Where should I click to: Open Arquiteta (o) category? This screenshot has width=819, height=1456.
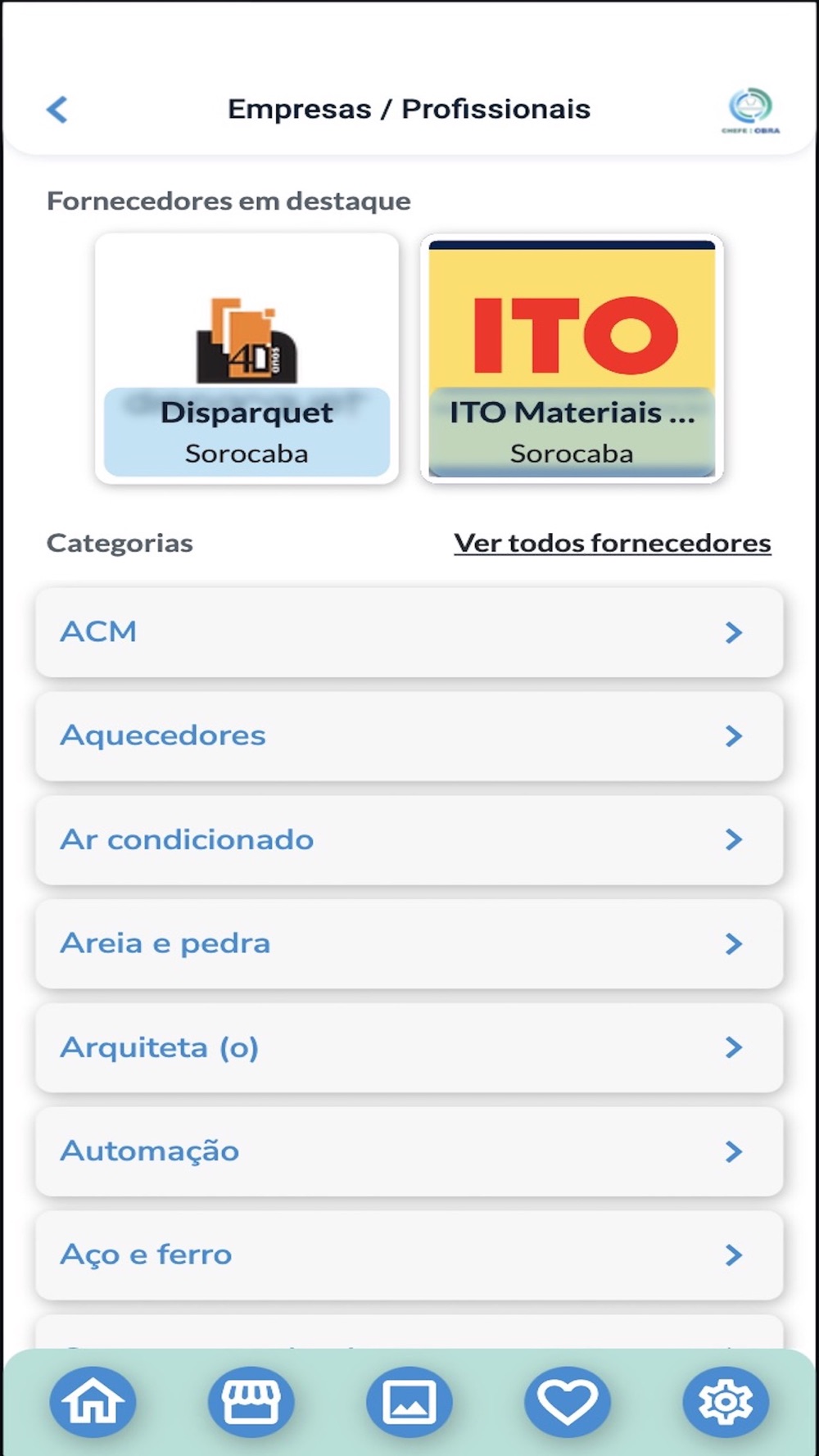pyautogui.click(x=409, y=1048)
